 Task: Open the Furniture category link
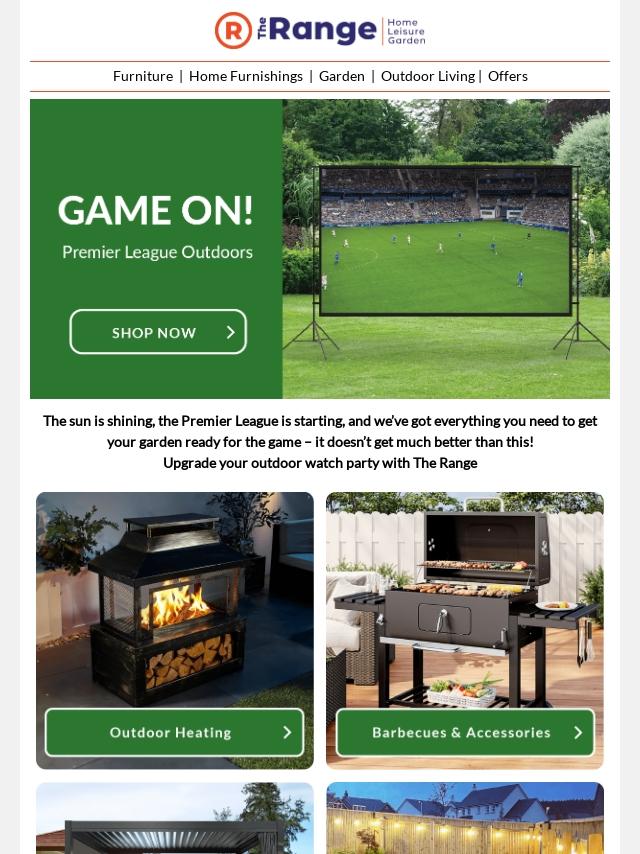[143, 76]
